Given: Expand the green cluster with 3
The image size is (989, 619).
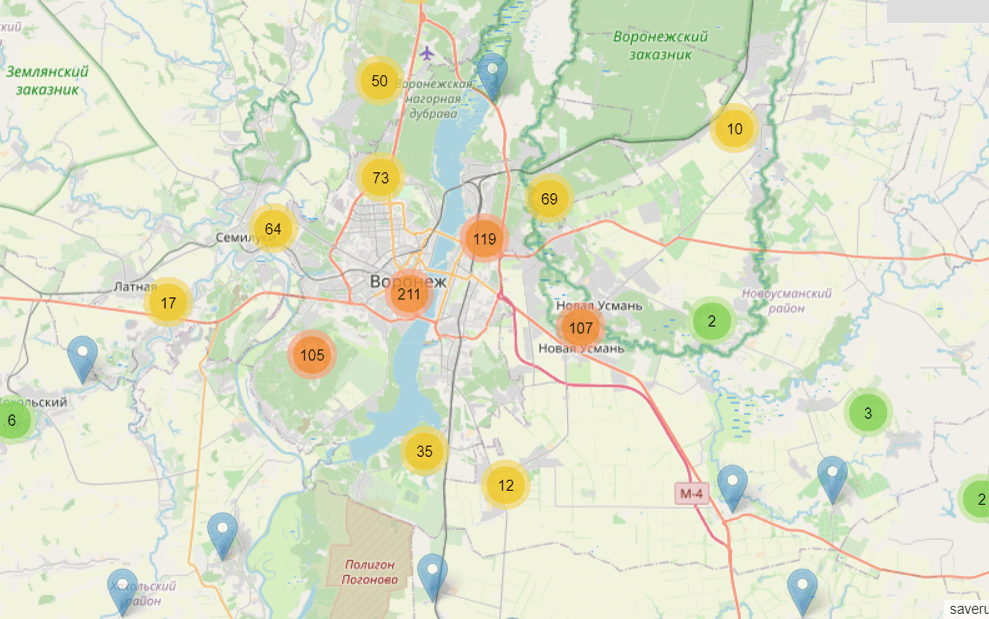Looking at the screenshot, I should pyautogui.click(x=867, y=412).
